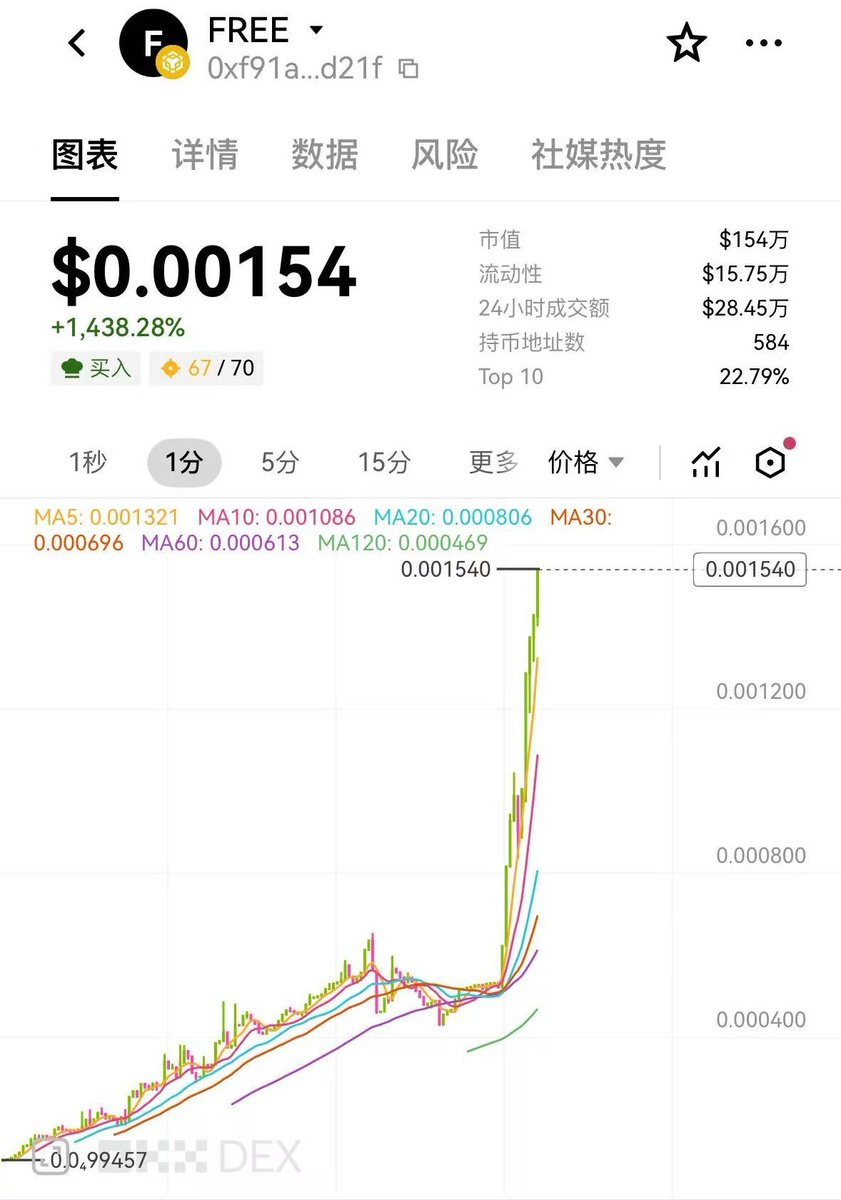Switch chart to 15分 interval

tap(384, 462)
